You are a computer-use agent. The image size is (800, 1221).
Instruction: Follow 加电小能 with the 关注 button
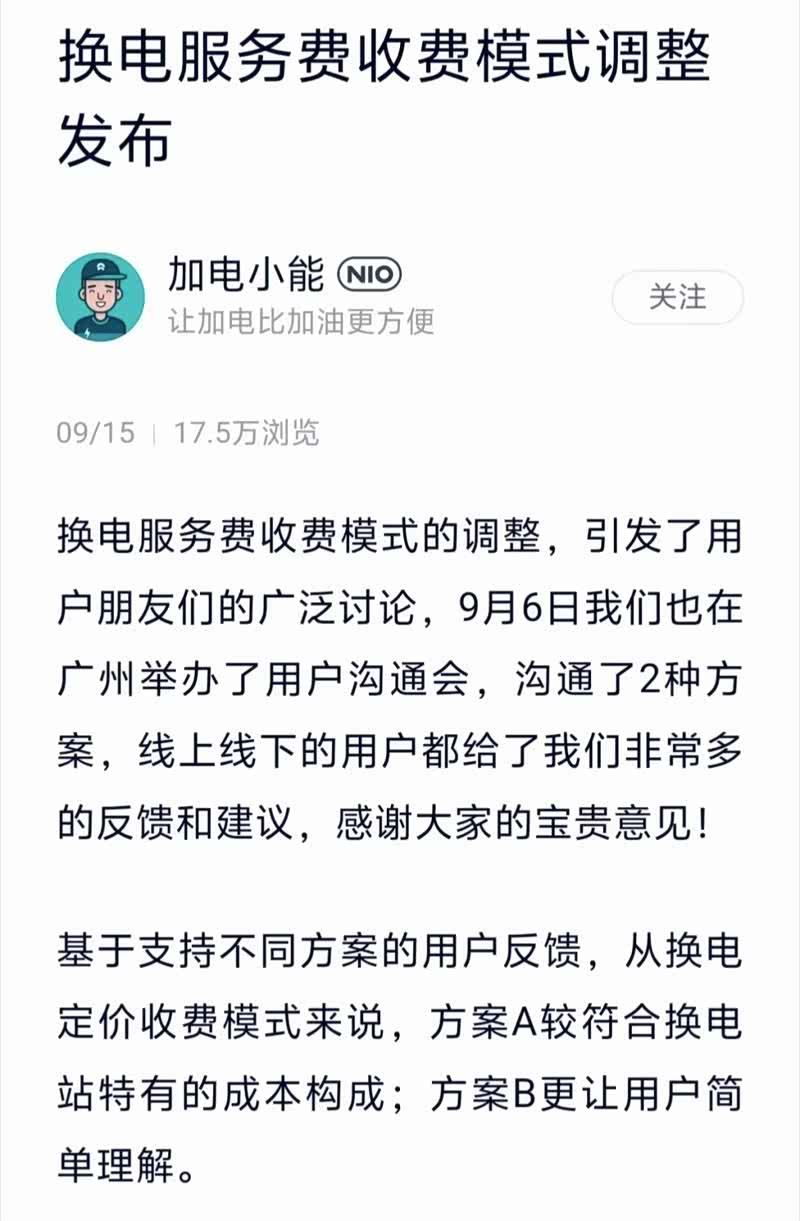pos(677,297)
